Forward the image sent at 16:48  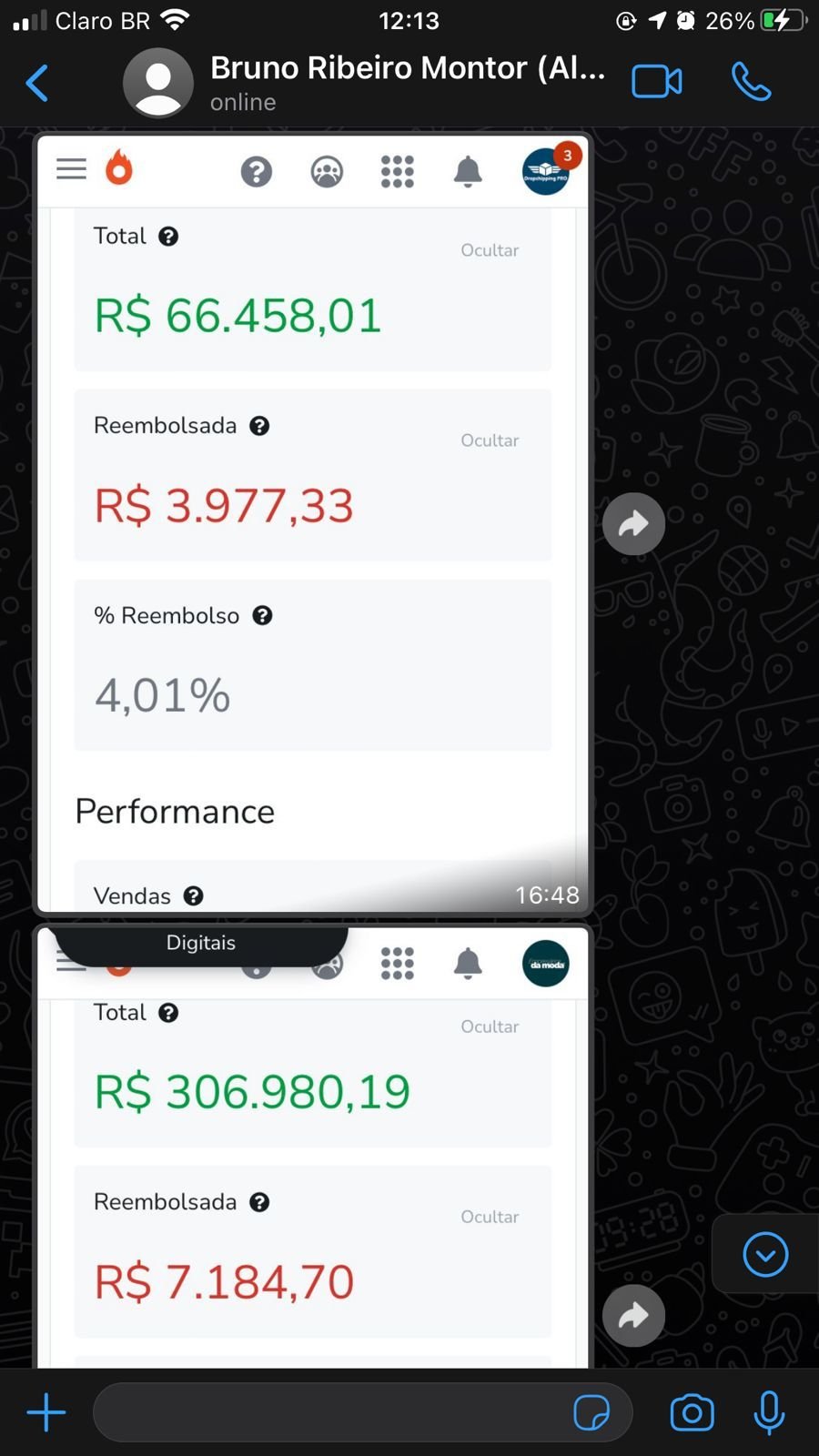point(633,523)
